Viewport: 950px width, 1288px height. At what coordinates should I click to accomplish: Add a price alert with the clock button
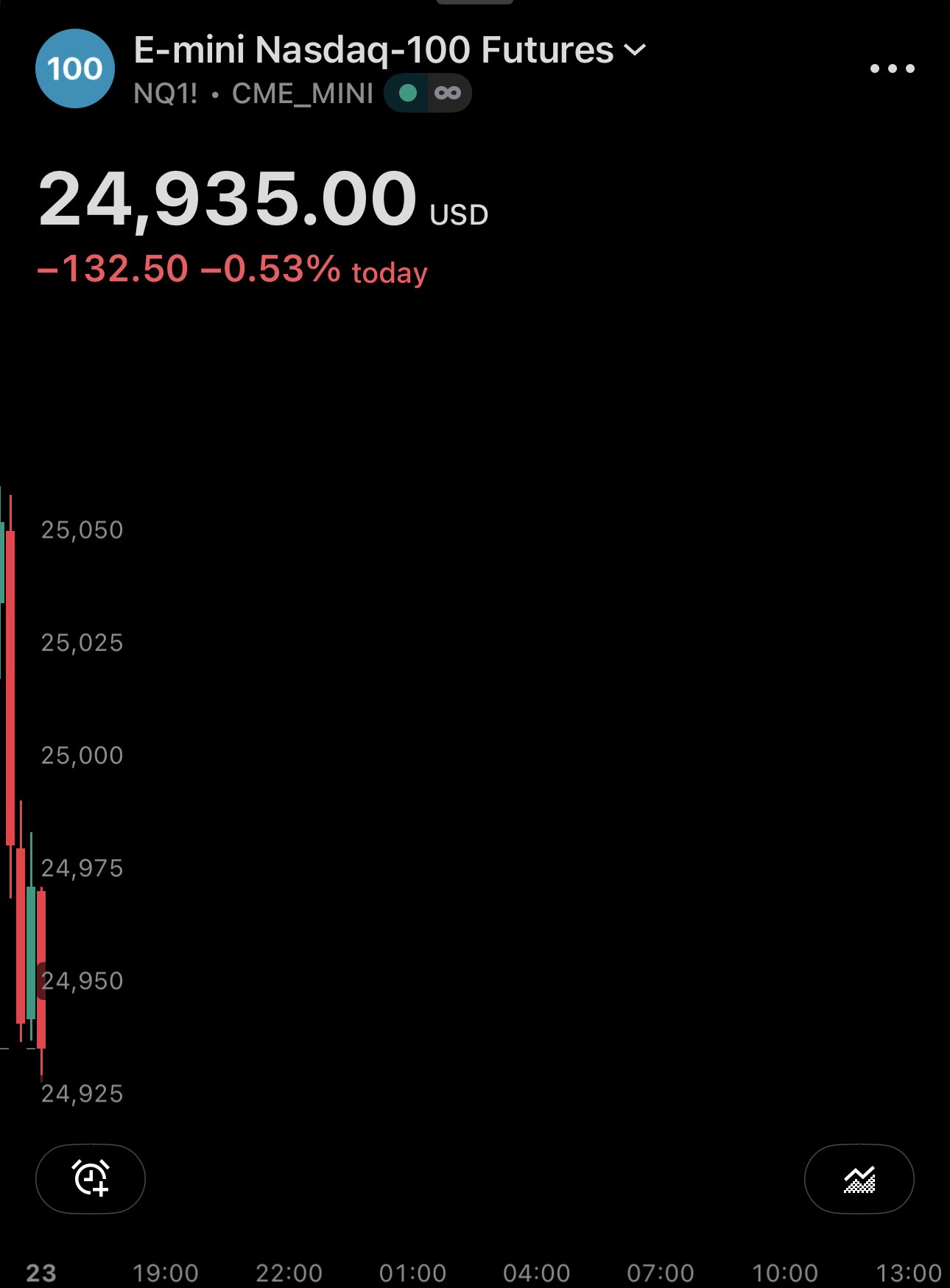tap(91, 1178)
